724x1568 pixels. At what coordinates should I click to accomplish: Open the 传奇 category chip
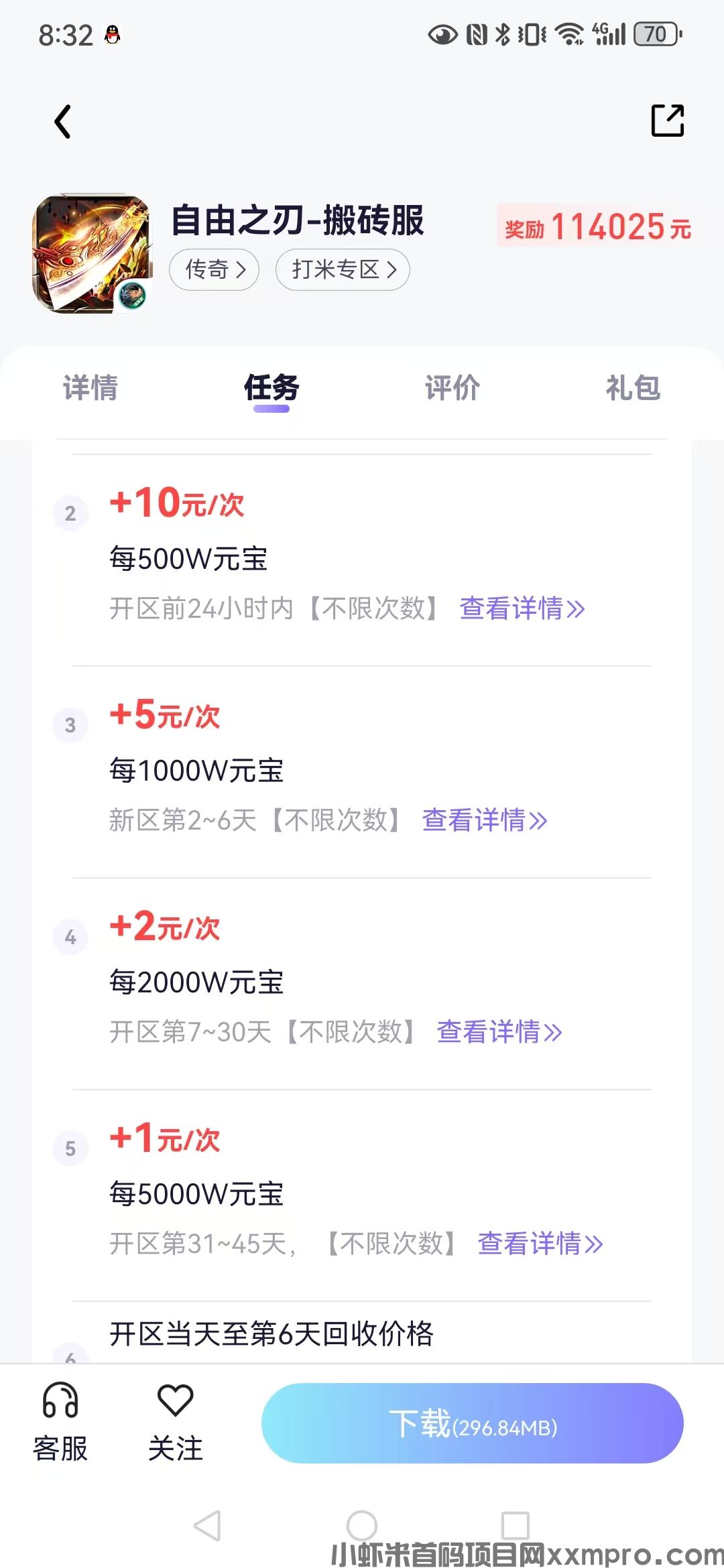(215, 270)
